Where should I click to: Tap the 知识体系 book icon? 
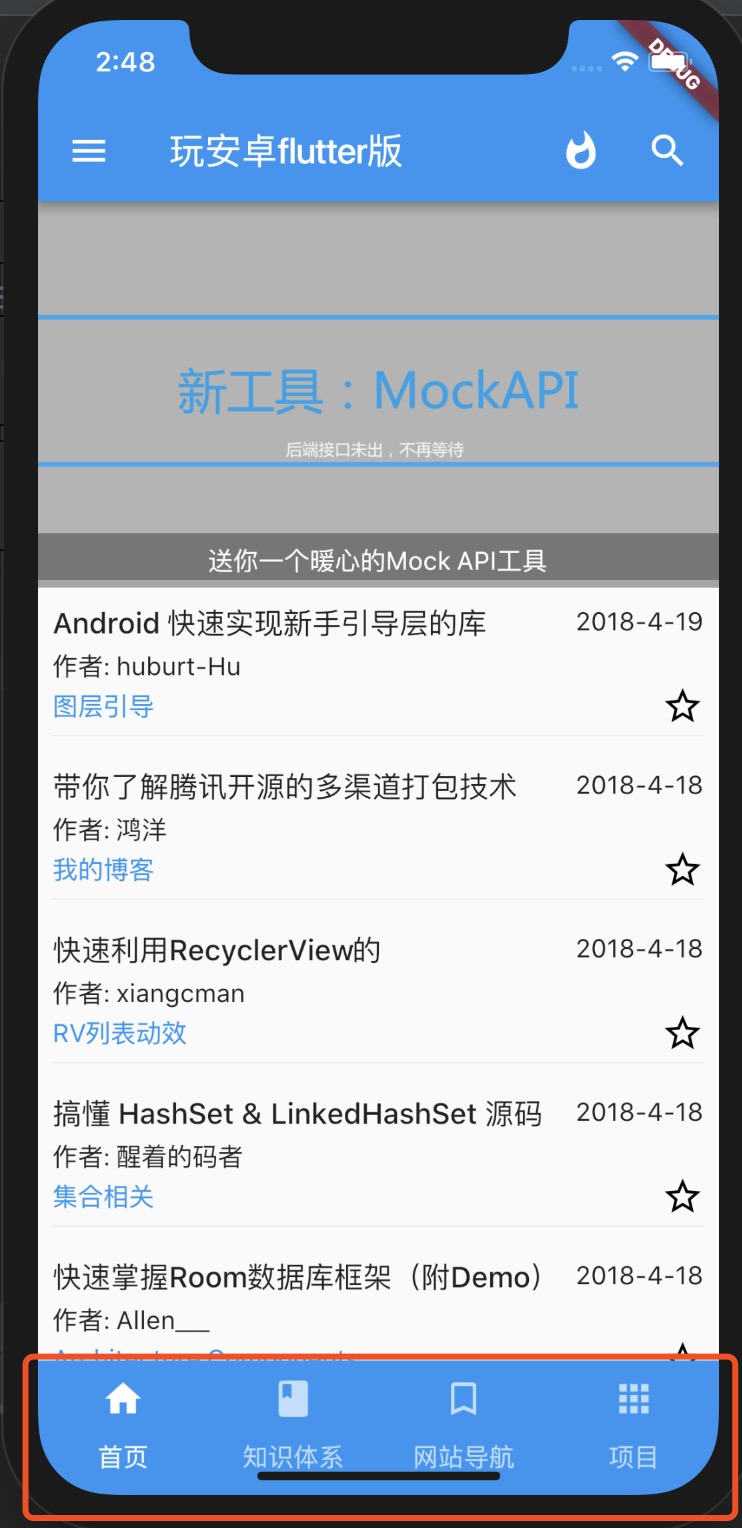point(292,1399)
